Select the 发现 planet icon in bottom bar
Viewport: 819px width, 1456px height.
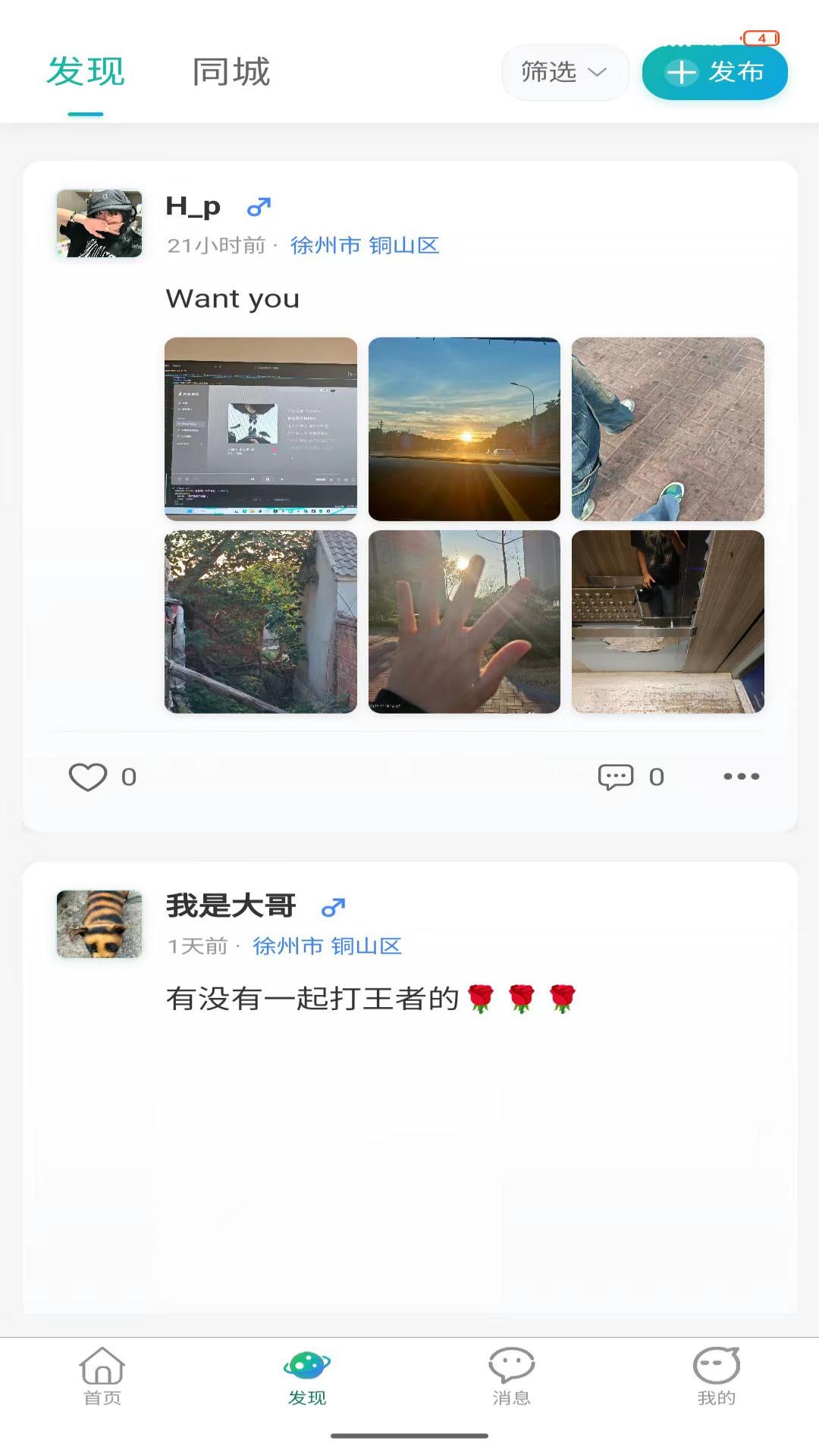click(x=307, y=1376)
